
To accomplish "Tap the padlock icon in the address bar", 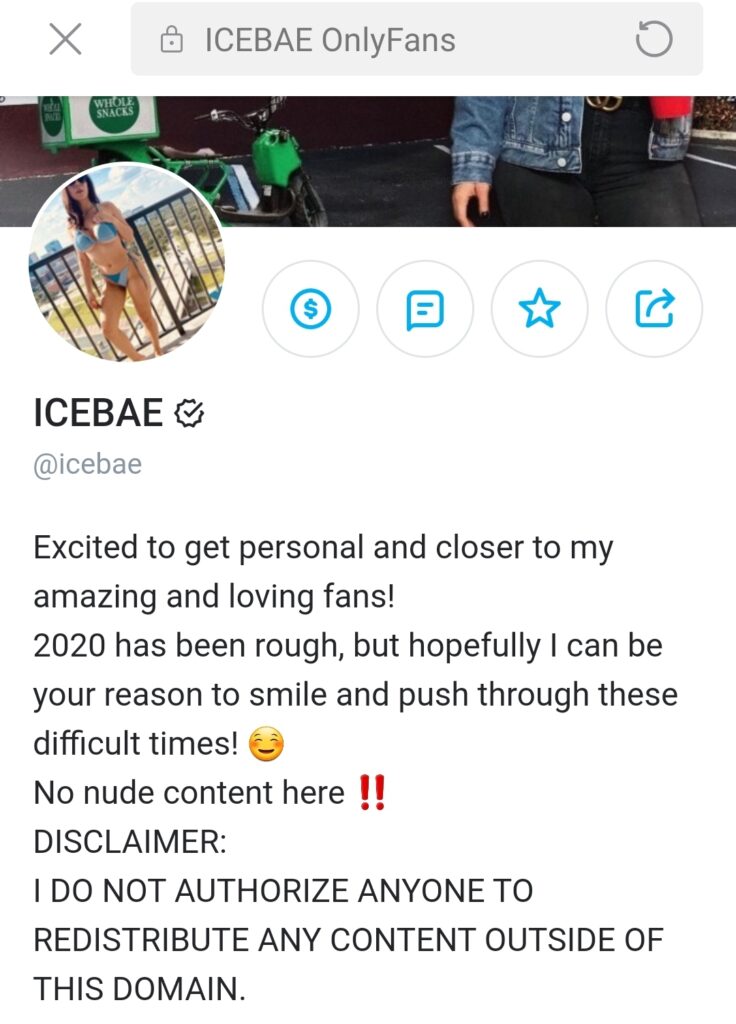I will click(172, 39).
